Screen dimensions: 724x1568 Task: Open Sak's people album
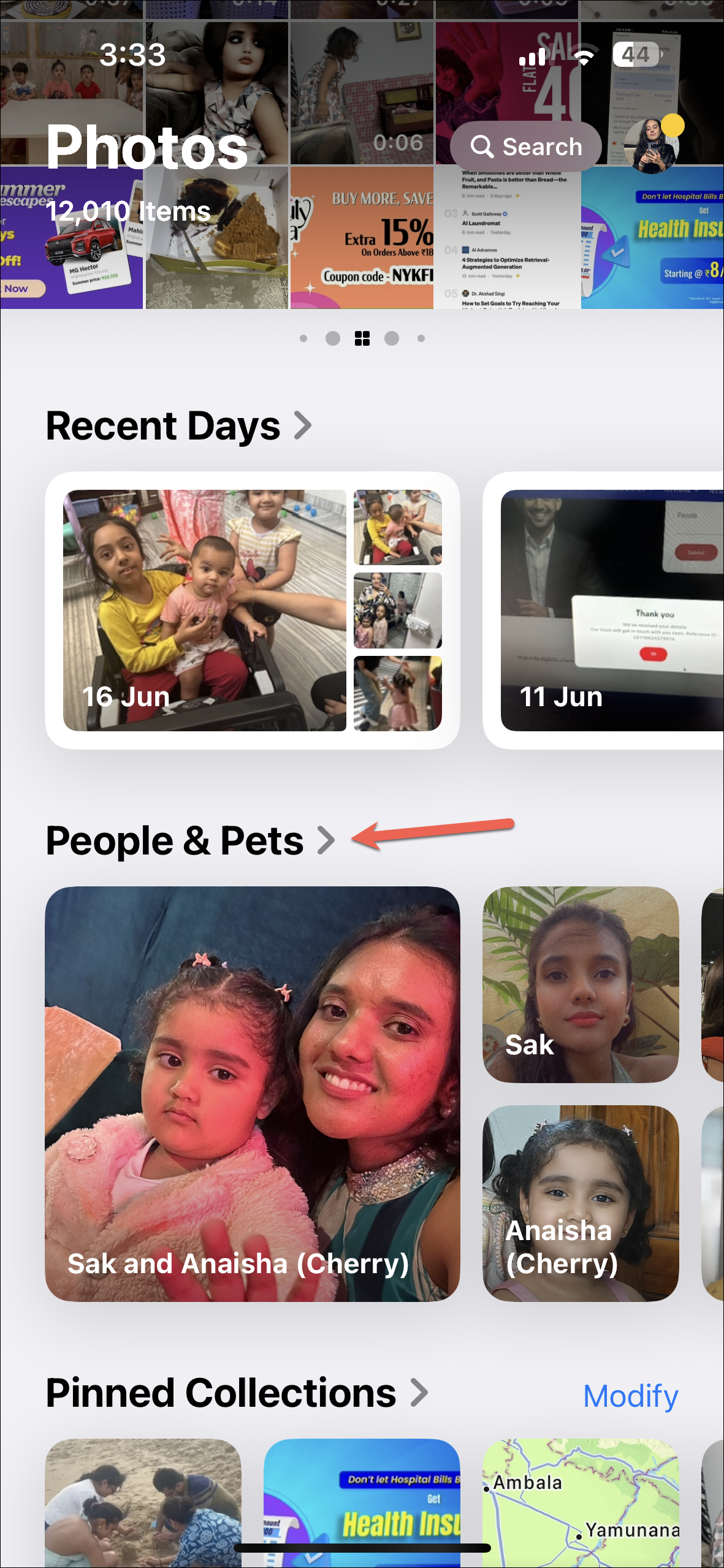click(x=580, y=984)
